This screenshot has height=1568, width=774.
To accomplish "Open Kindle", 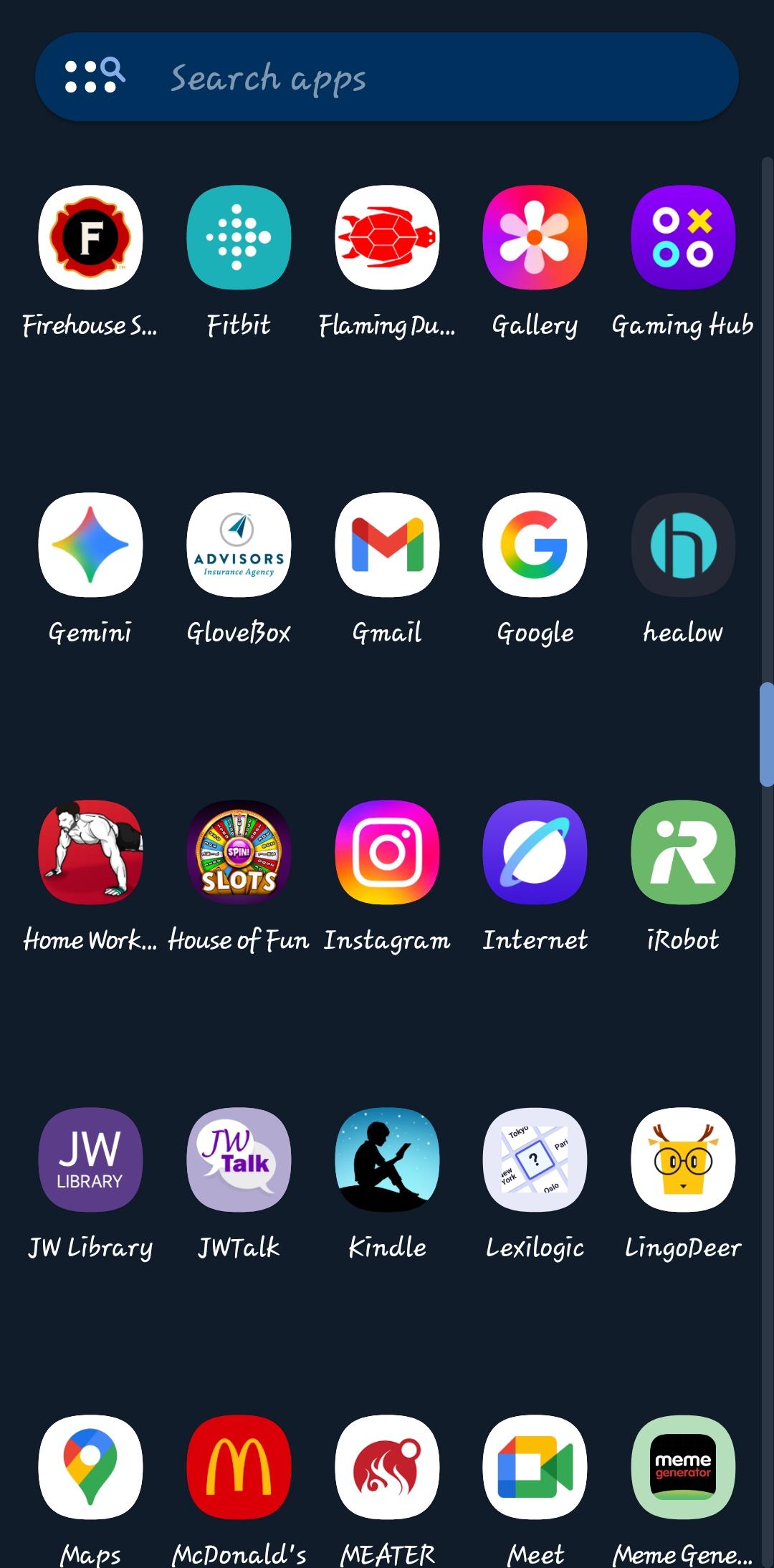I will pos(387,1160).
